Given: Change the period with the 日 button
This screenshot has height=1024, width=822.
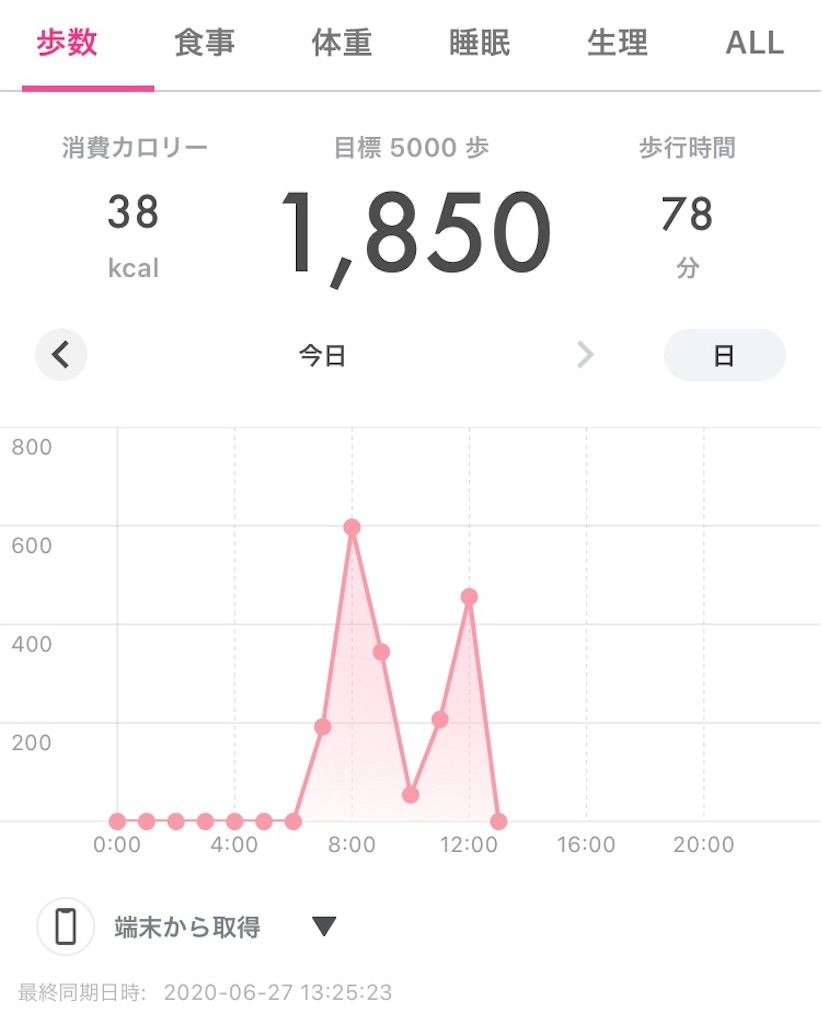Looking at the screenshot, I should coord(725,355).
